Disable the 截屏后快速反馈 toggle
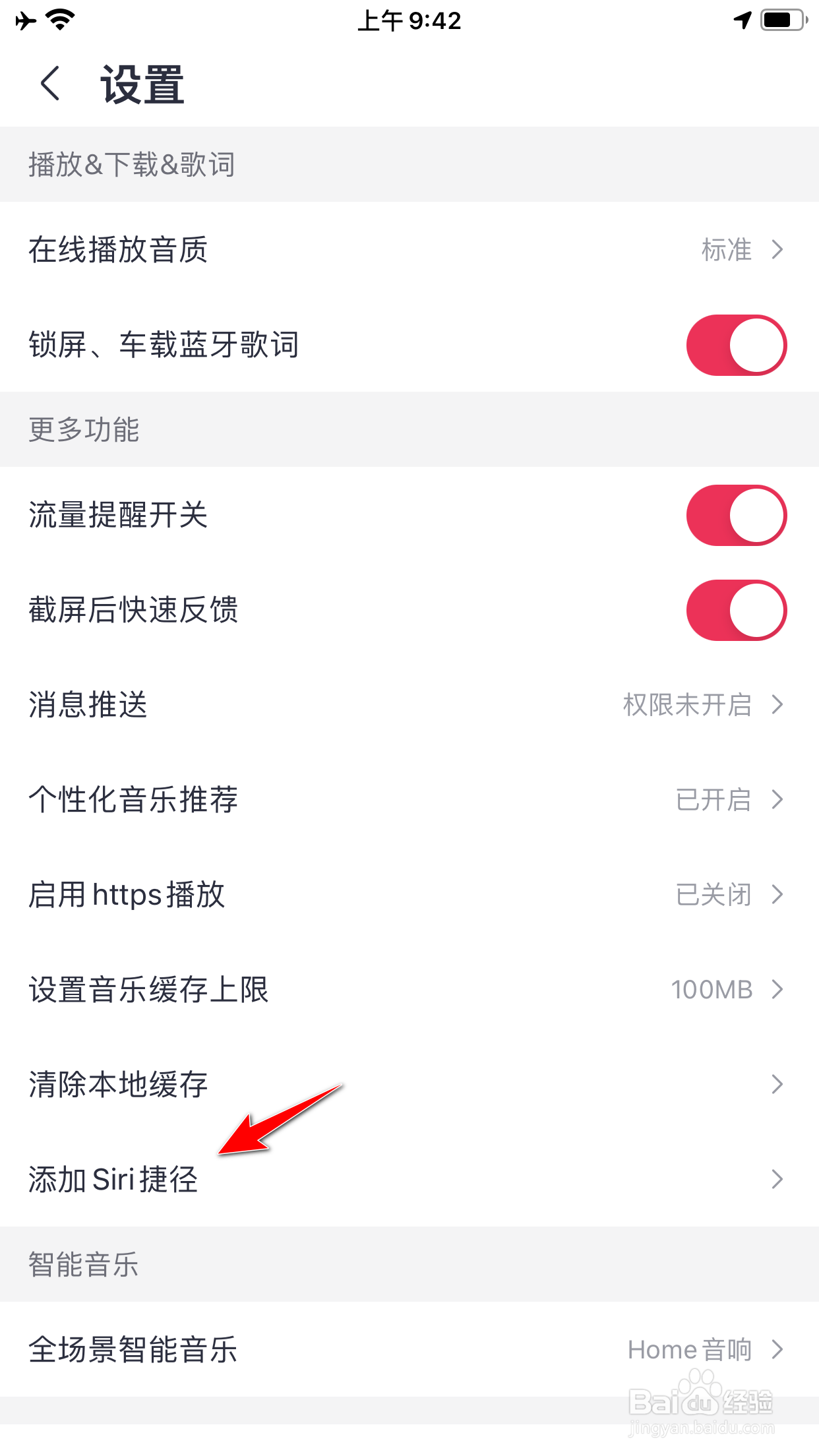Viewport: 819px width, 1456px height. coord(737,611)
